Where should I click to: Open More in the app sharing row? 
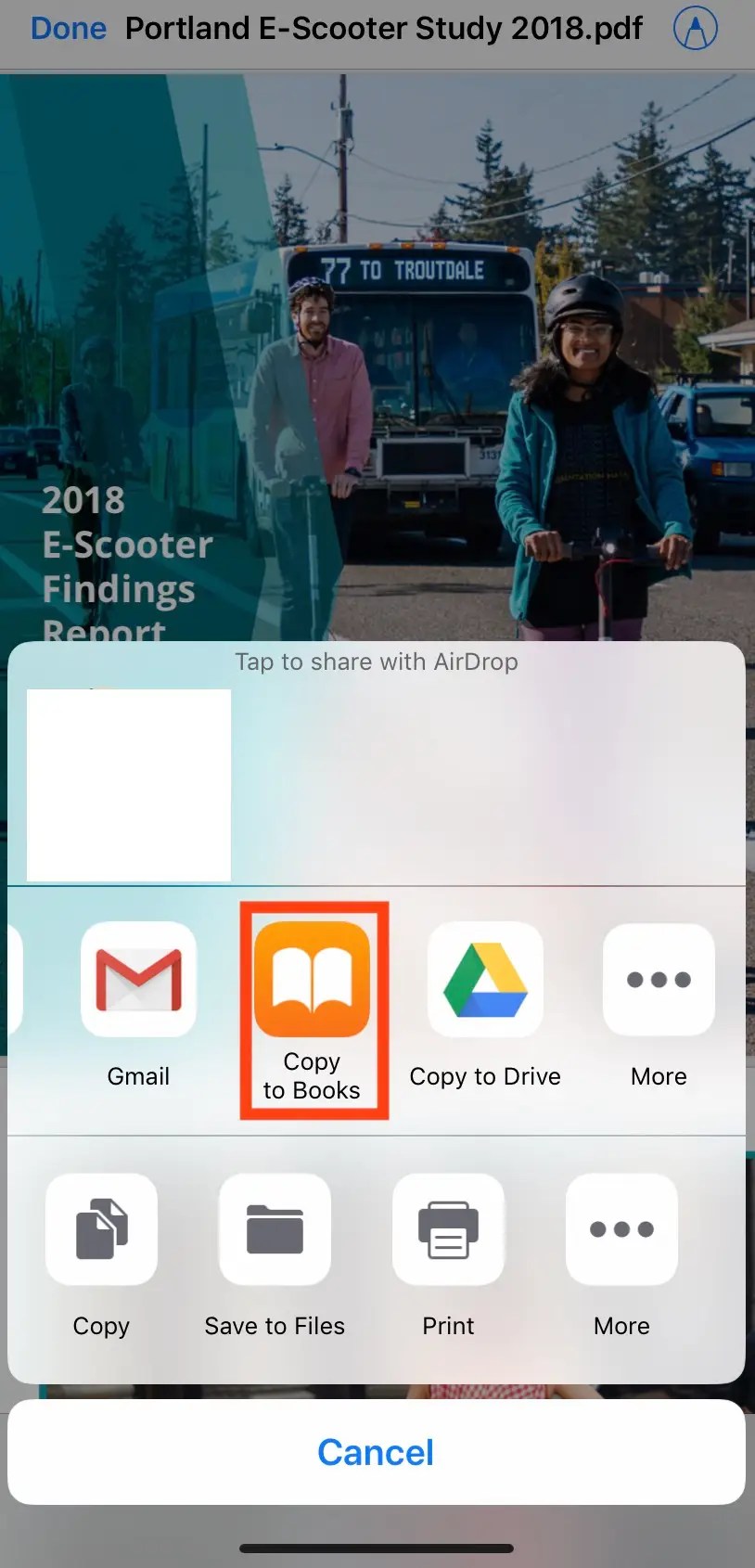(659, 980)
